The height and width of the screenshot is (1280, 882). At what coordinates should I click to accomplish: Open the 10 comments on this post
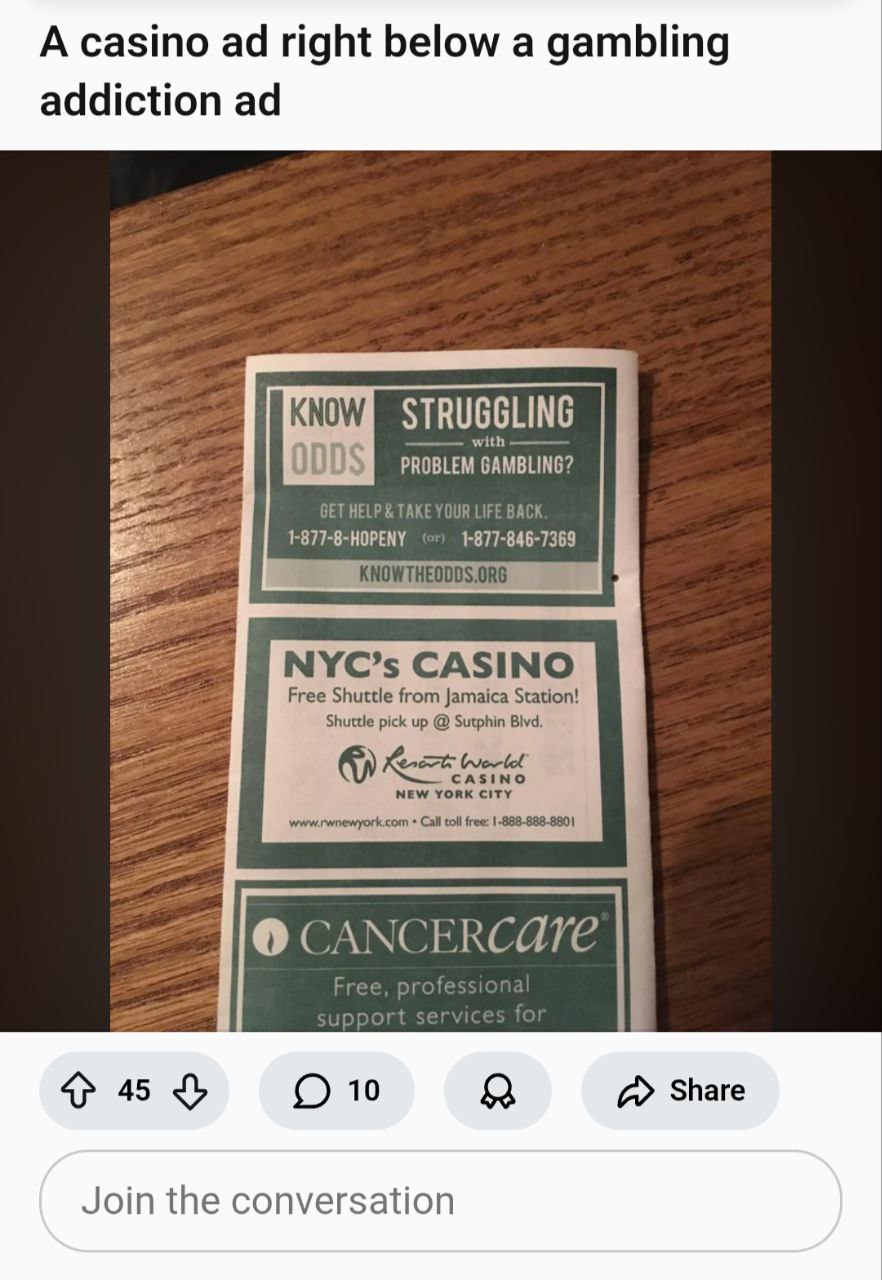click(336, 1090)
